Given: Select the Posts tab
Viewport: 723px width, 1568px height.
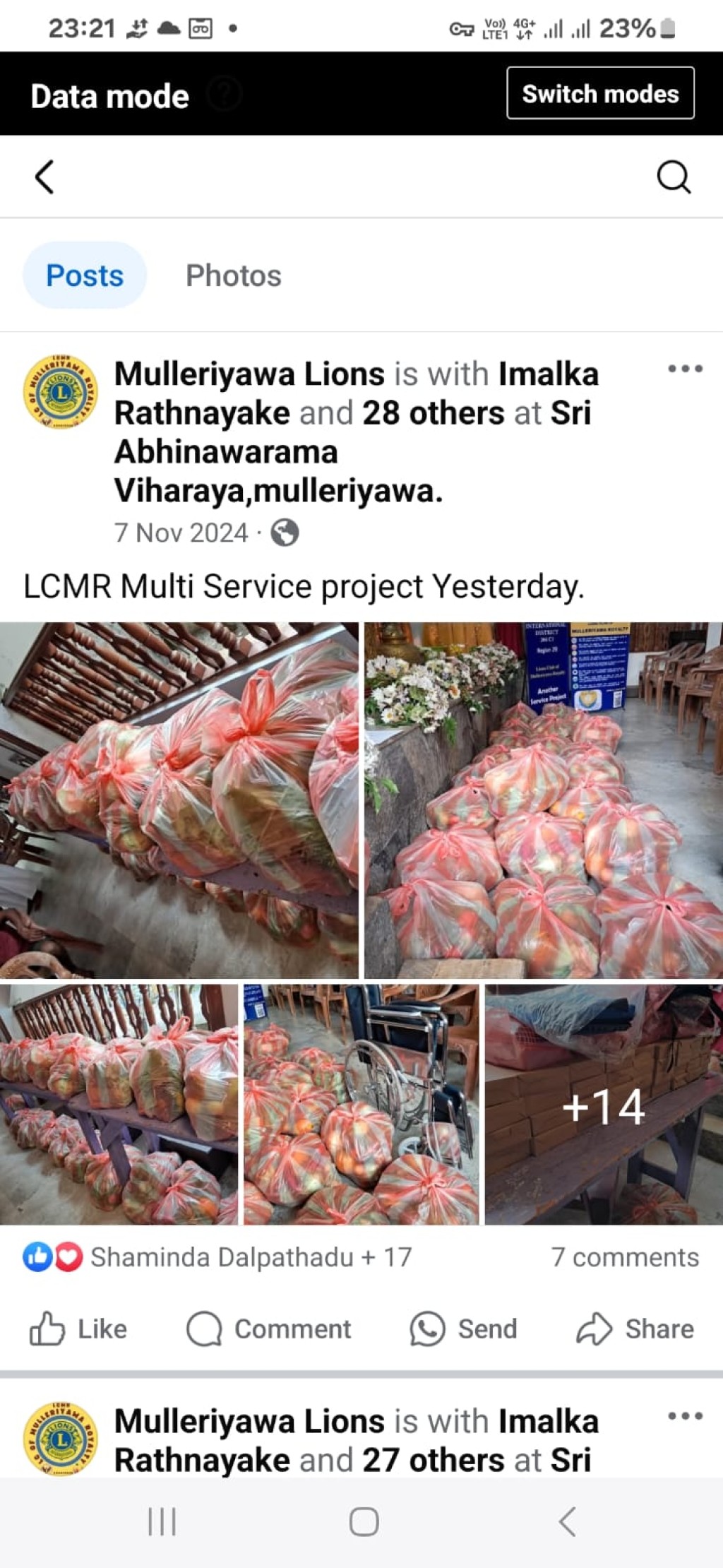Looking at the screenshot, I should pos(85,275).
